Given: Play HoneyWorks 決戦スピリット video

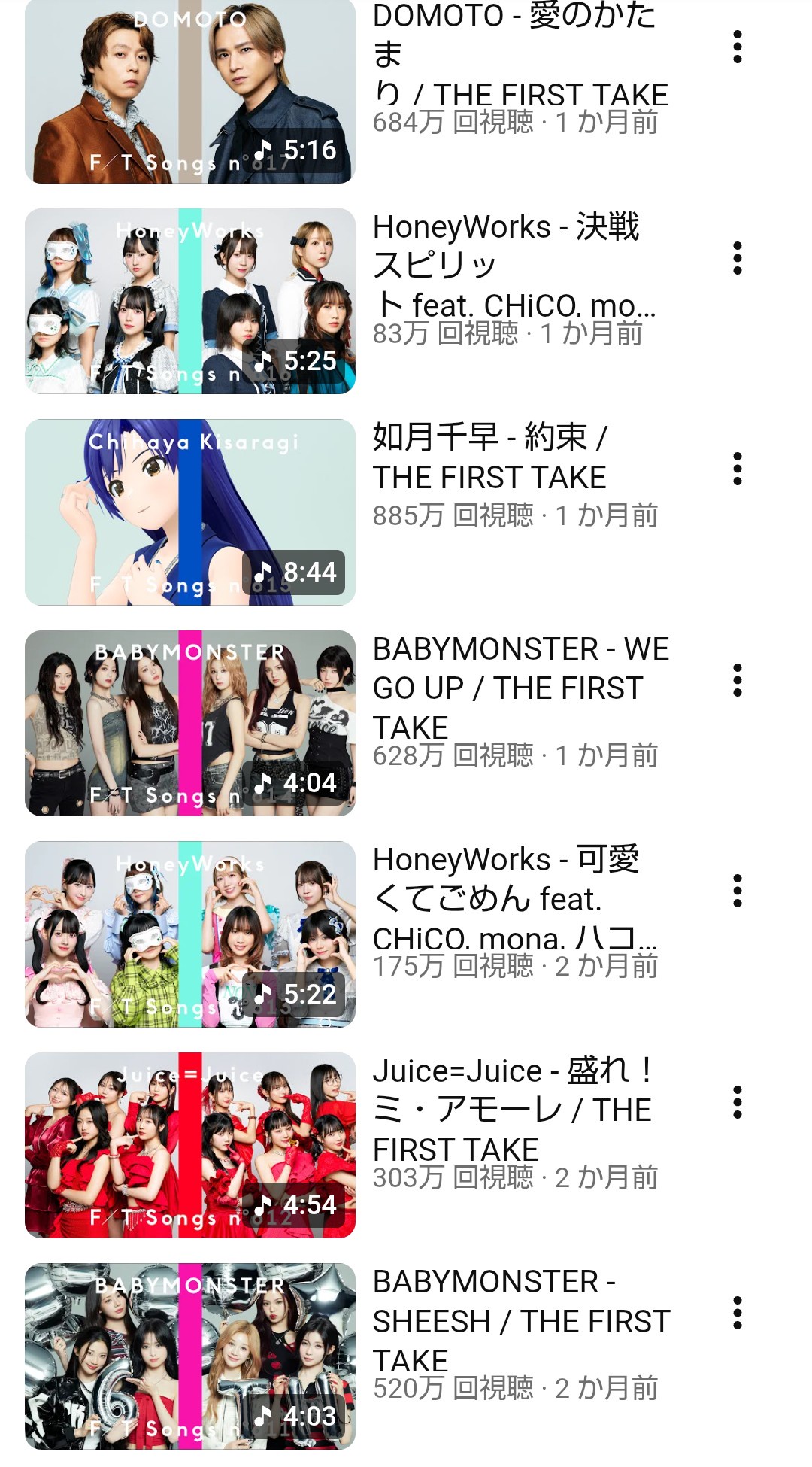Looking at the screenshot, I should (190, 301).
